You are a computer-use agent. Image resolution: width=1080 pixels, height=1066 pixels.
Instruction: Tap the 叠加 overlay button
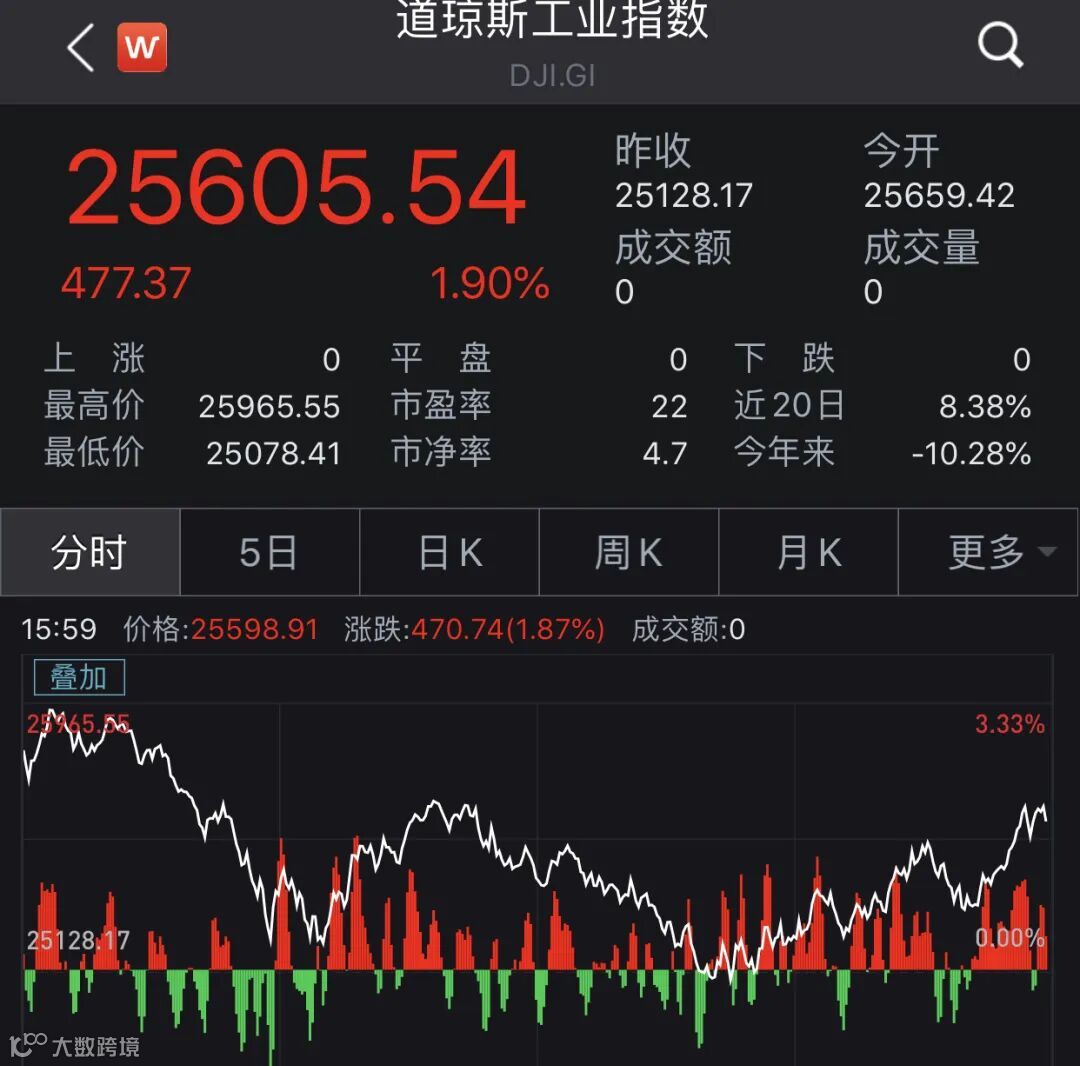click(79, 677)
